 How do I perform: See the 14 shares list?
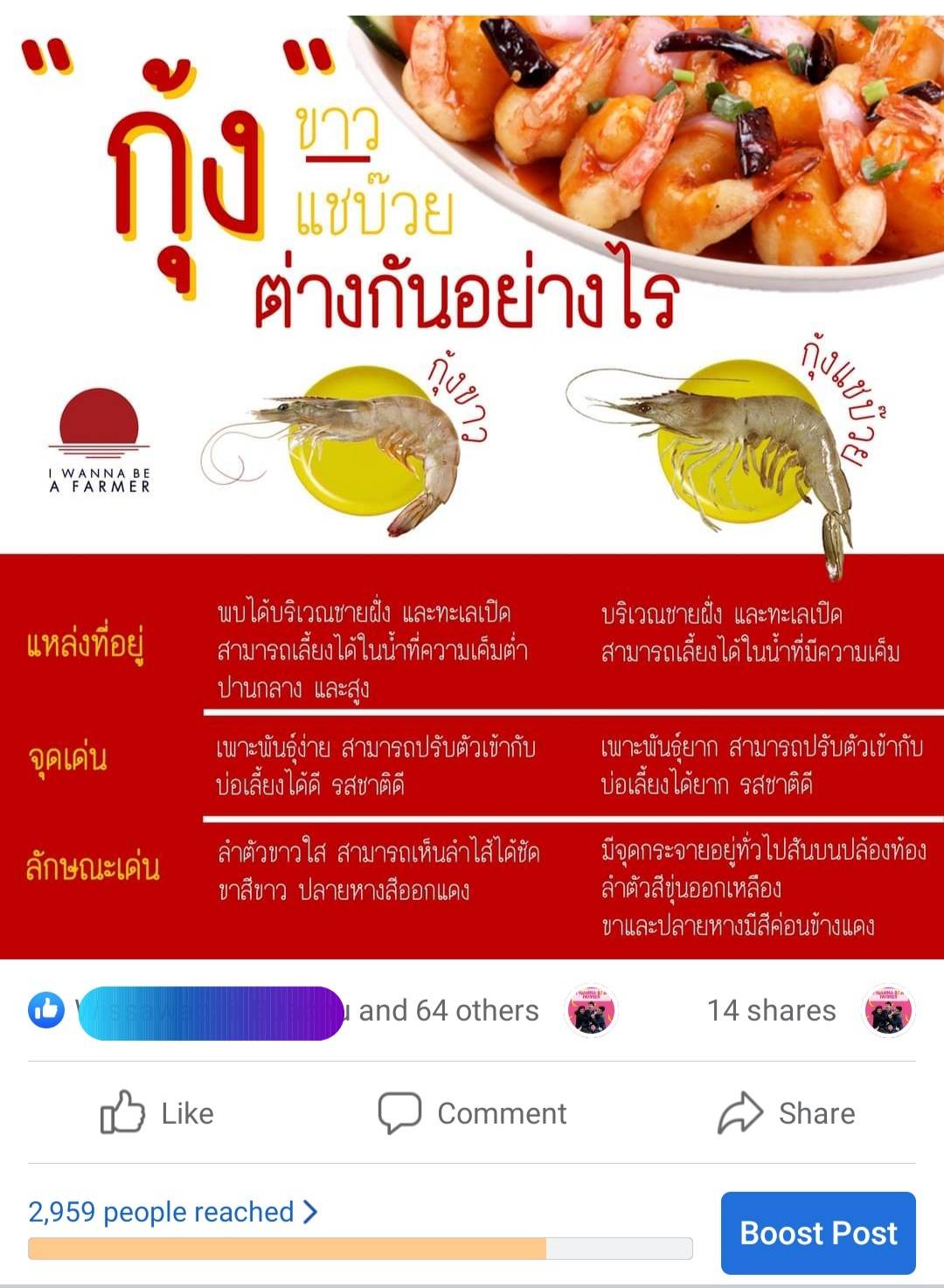771,1011
